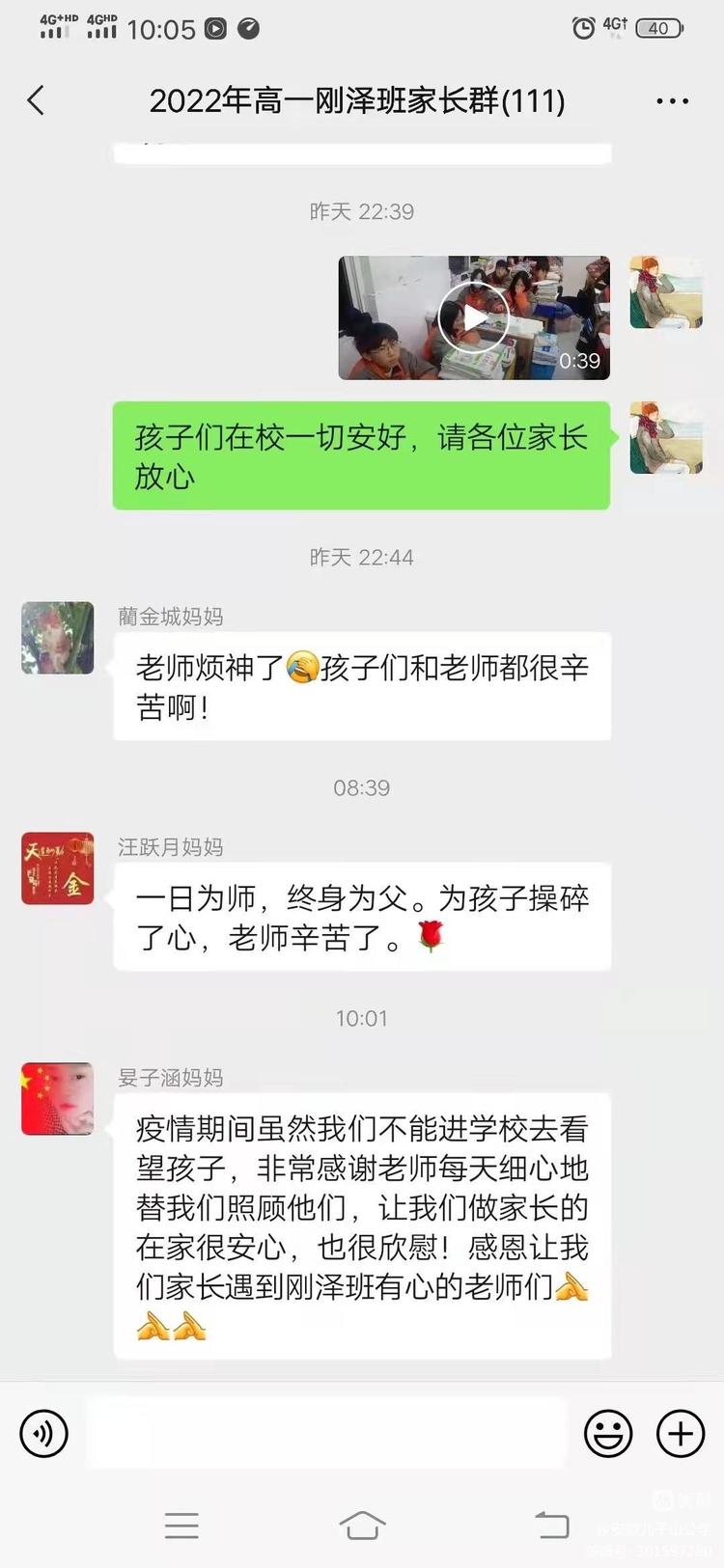Play the 0:39 classroom video
The image size is (724, 1568).
[474, 317]
